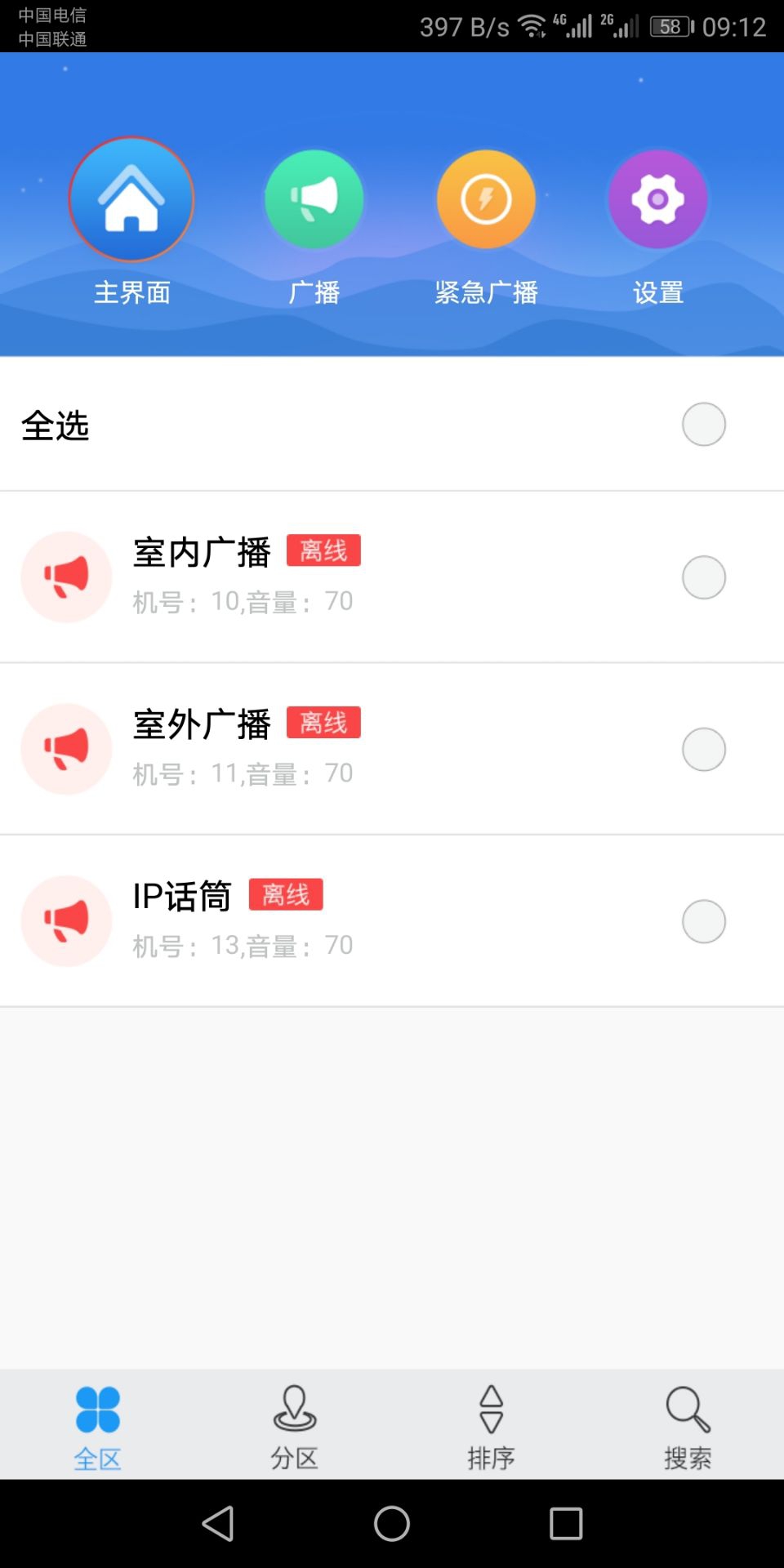Tap the system home button

tap(392, 1524)
